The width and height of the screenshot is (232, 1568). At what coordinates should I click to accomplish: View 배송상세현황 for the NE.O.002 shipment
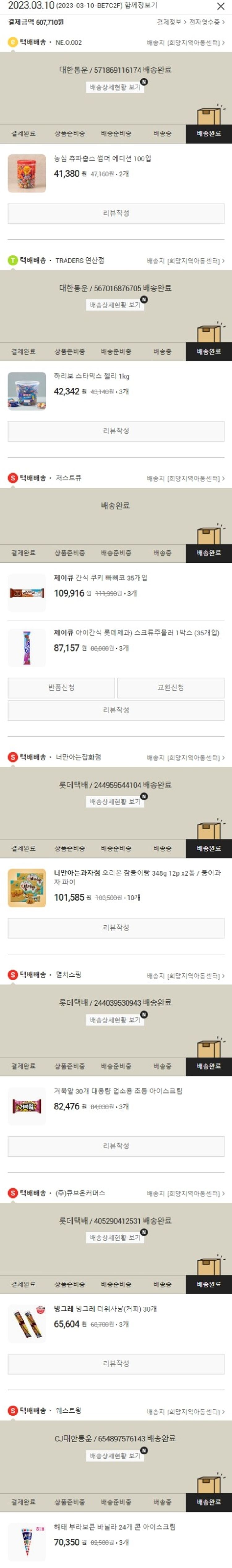[x=116, y=87]
